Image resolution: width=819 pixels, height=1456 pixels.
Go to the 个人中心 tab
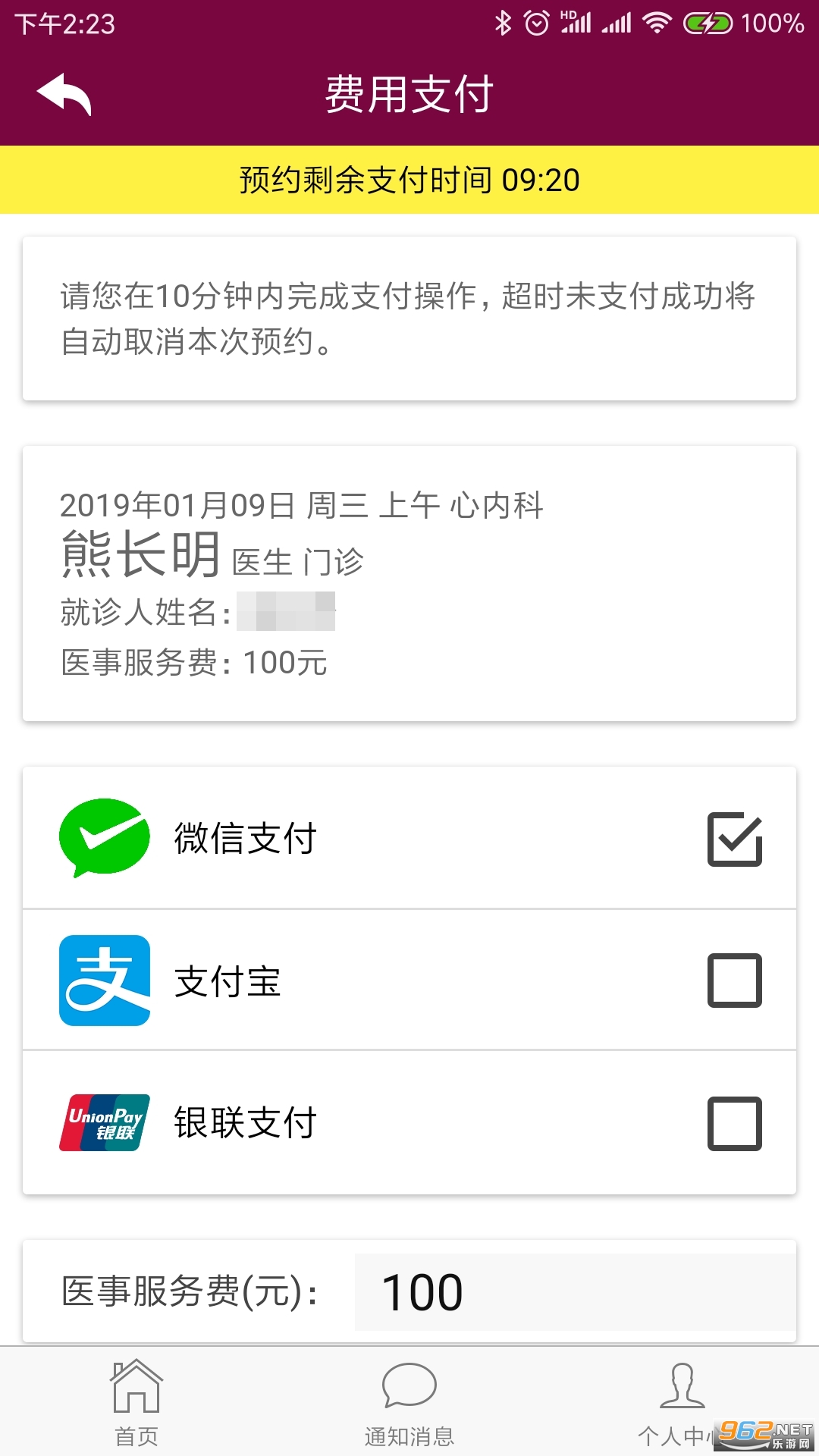(x=681, y=1403)
